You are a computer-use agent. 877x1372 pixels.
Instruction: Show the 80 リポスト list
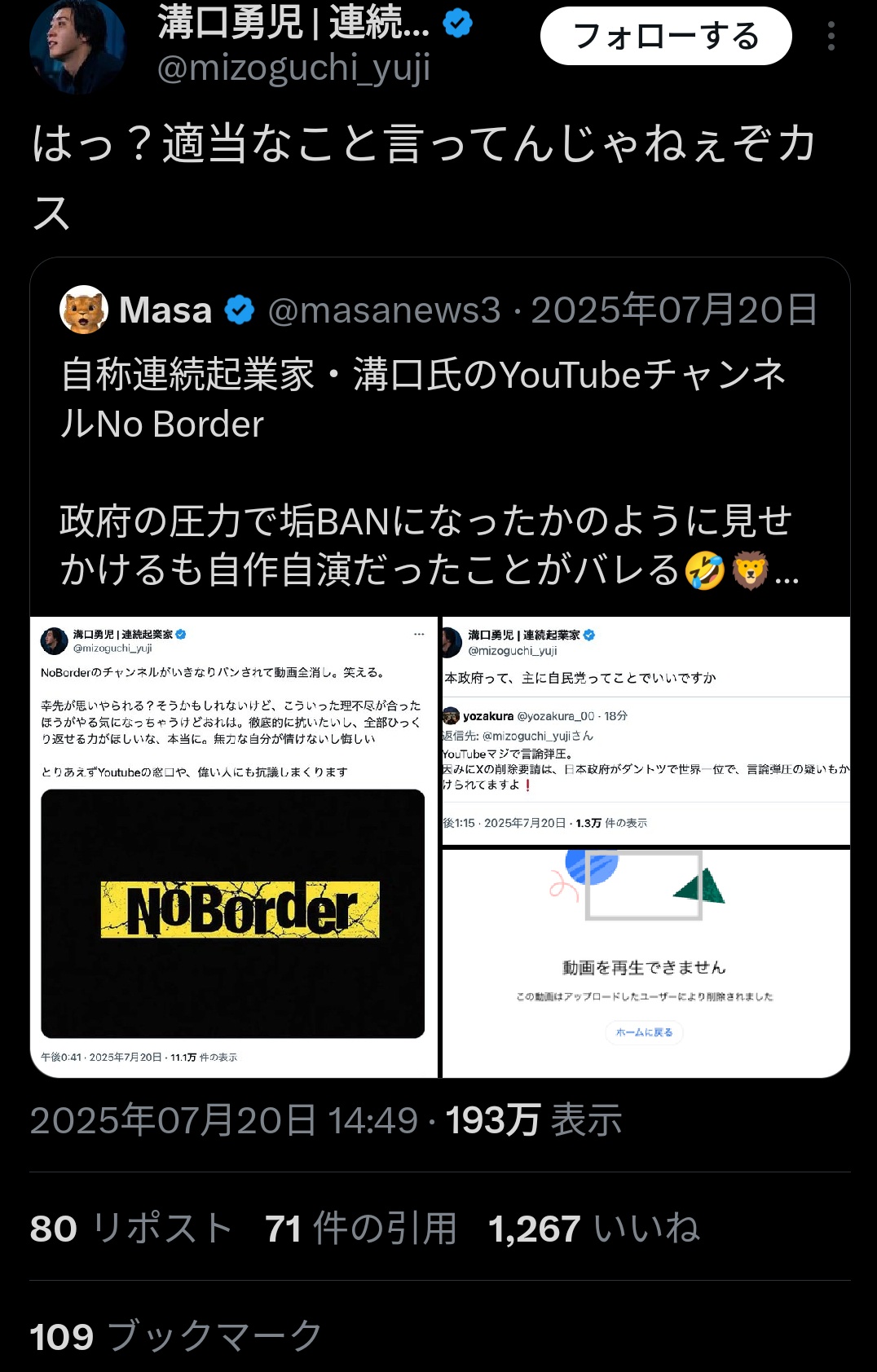click(x=131, y=1228)
